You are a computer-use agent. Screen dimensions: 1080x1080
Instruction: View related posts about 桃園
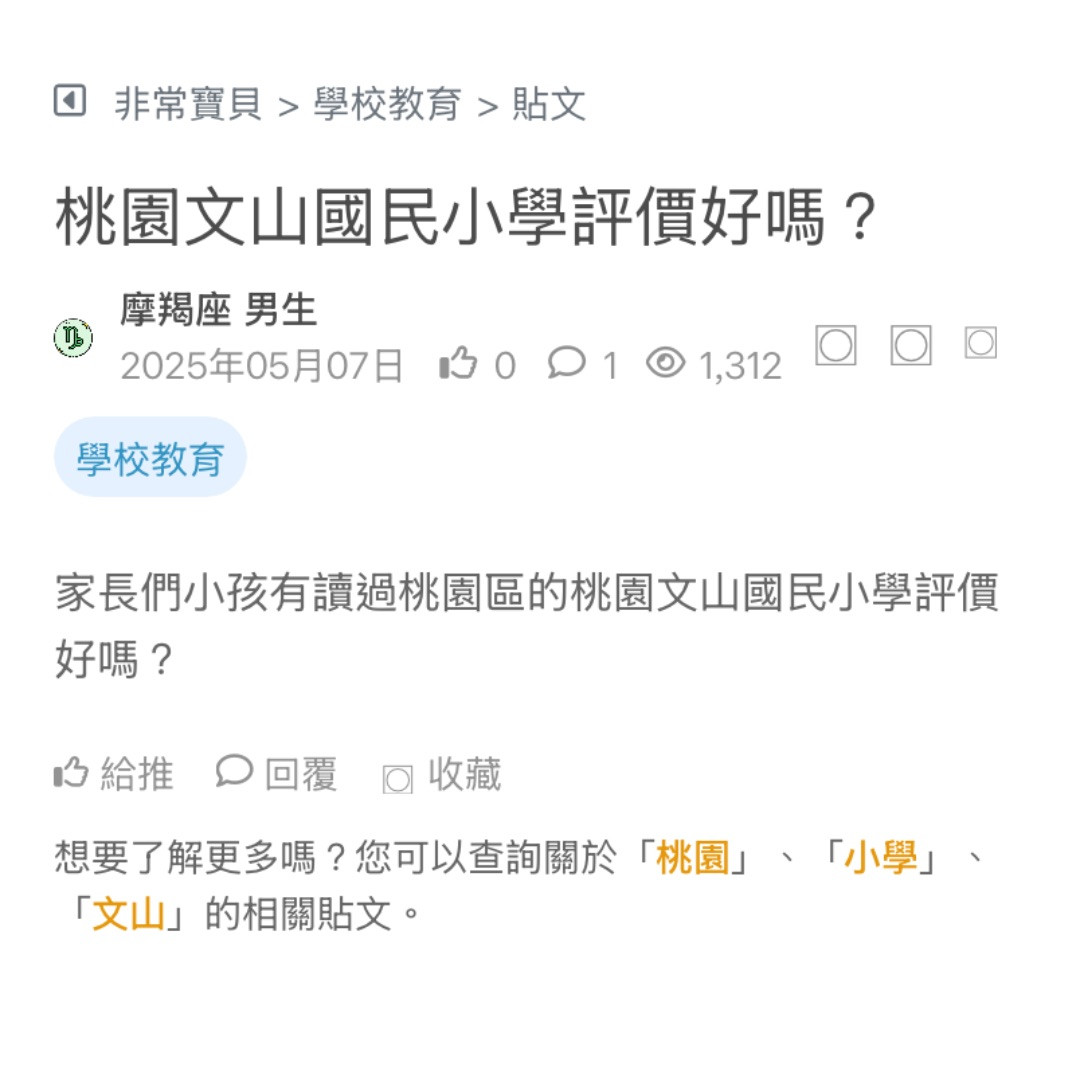693,858
